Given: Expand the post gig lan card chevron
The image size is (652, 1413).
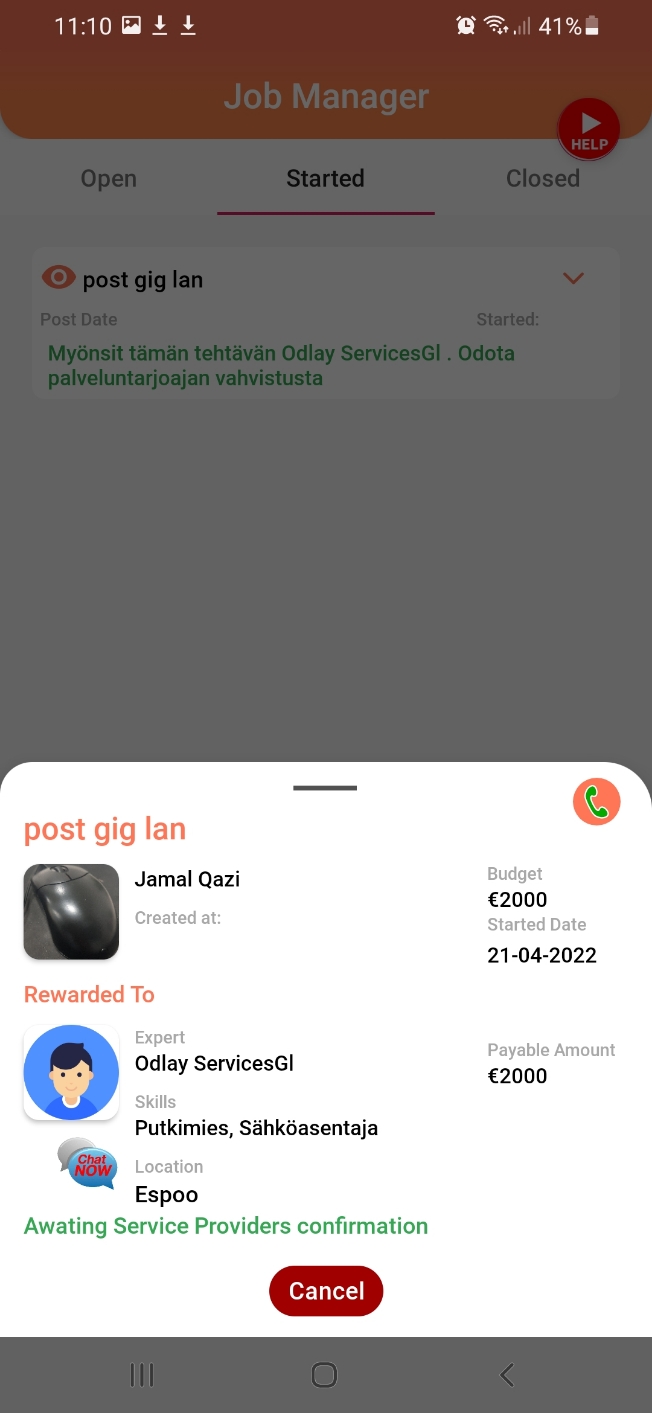Looking at the screenshot, I should click(x=573, y=278).
